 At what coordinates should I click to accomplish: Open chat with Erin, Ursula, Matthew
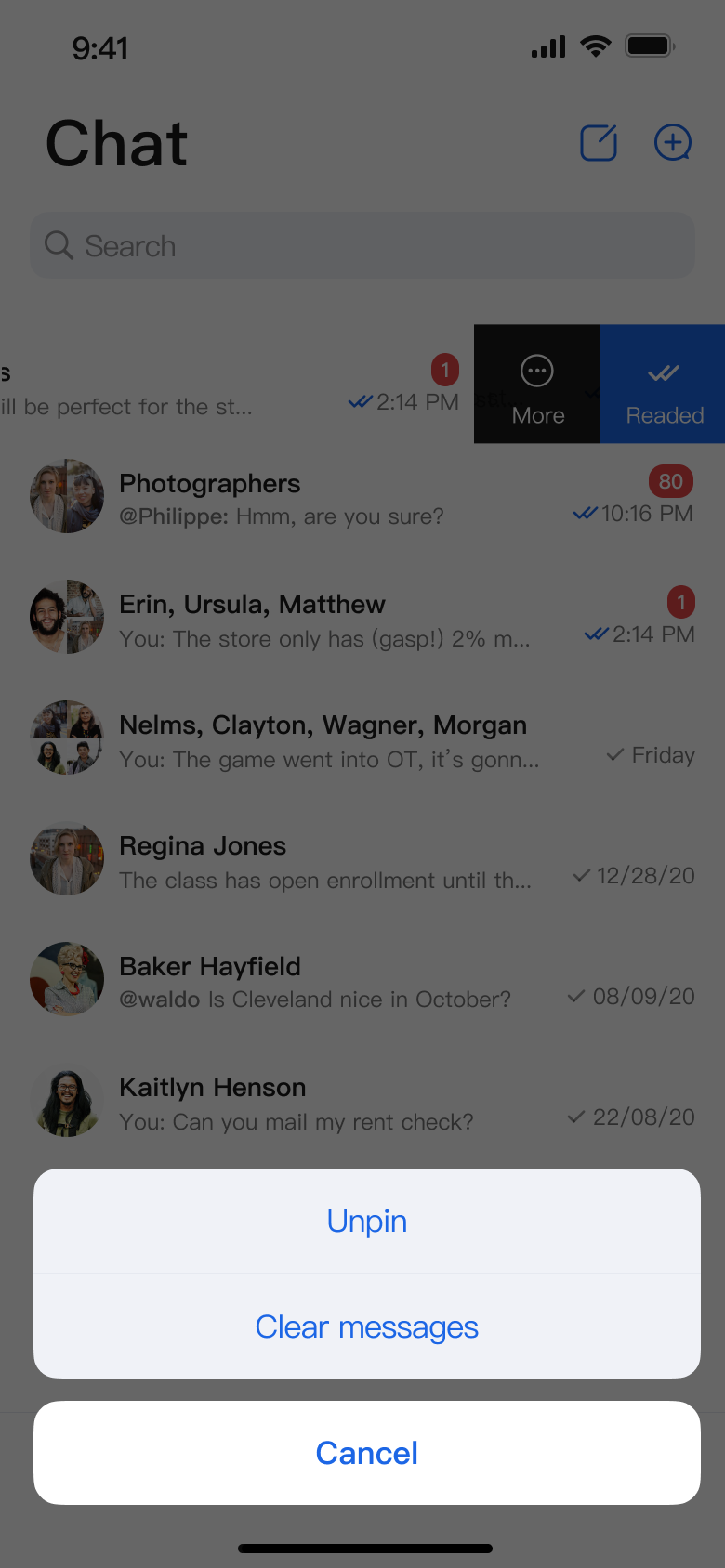(x=362, y=620)
